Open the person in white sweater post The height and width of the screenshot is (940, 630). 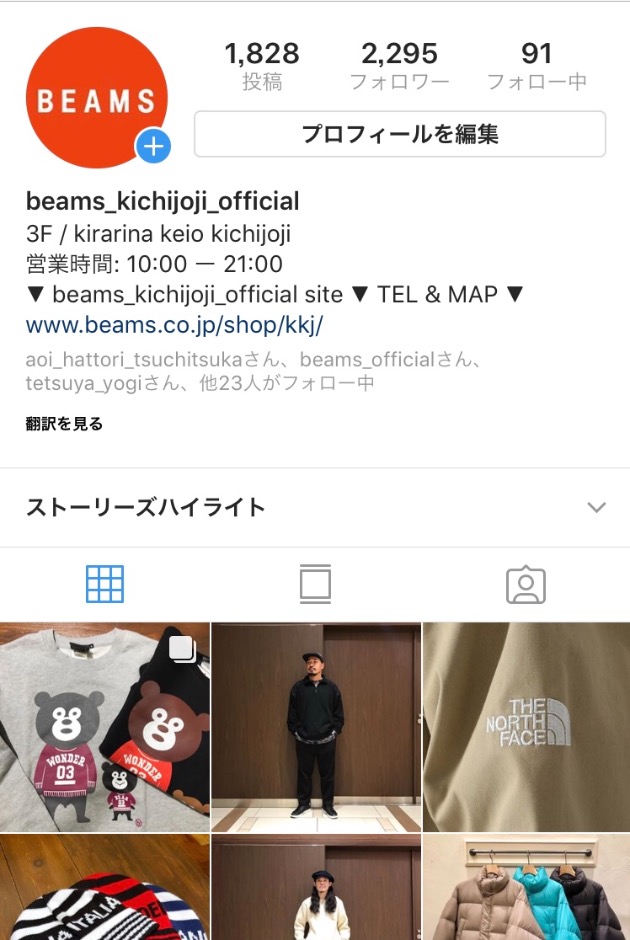point(316,888)
